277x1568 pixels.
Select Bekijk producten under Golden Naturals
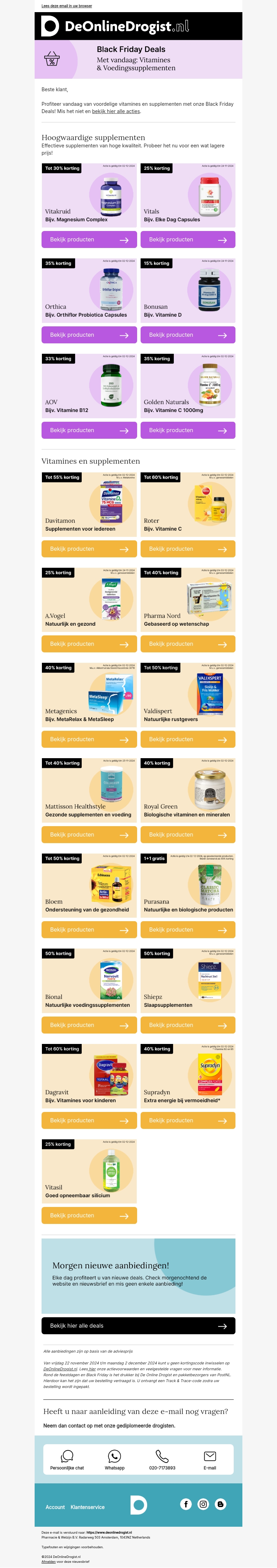point(188,430)
